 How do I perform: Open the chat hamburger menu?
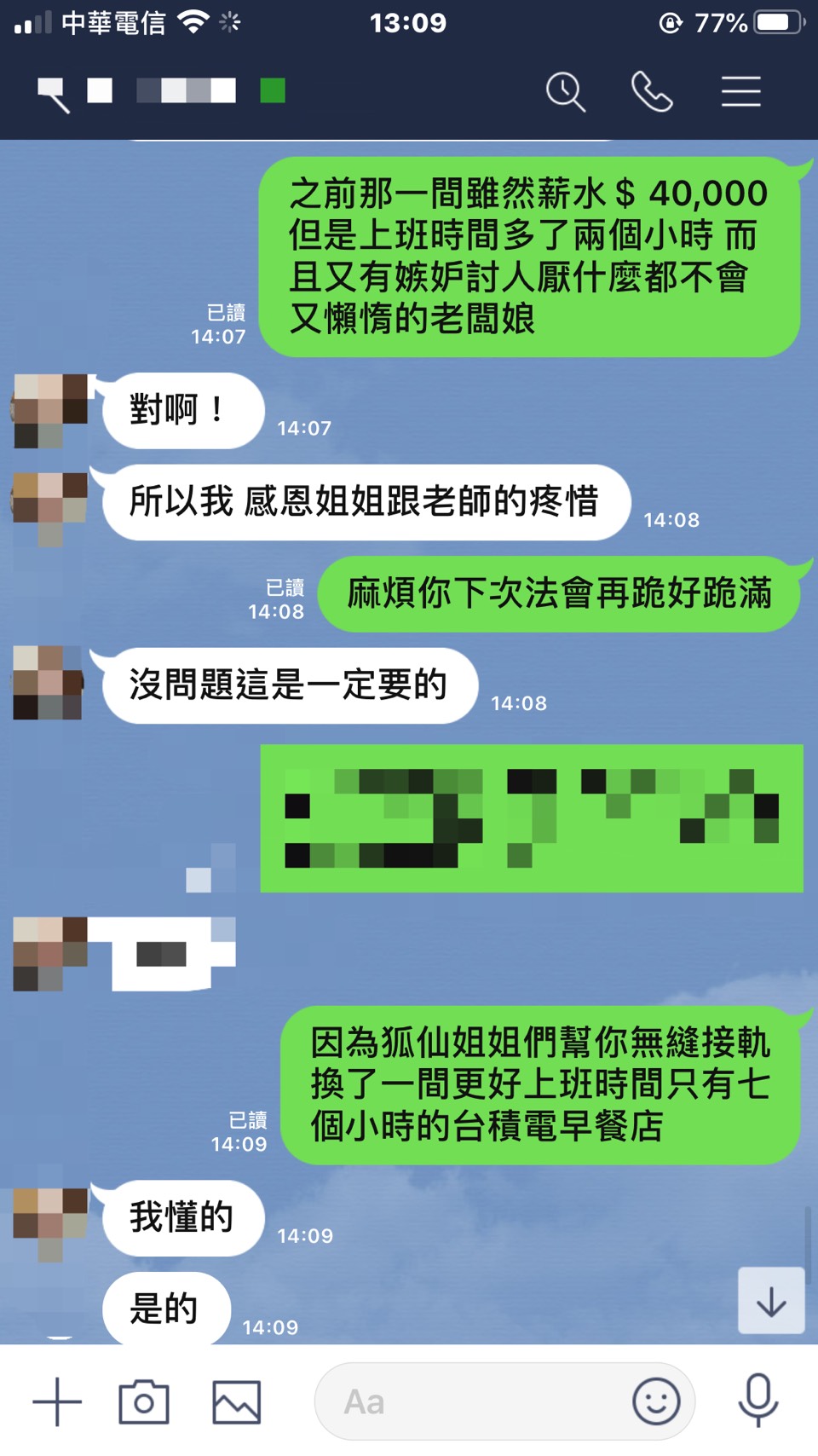pos(740,91)
